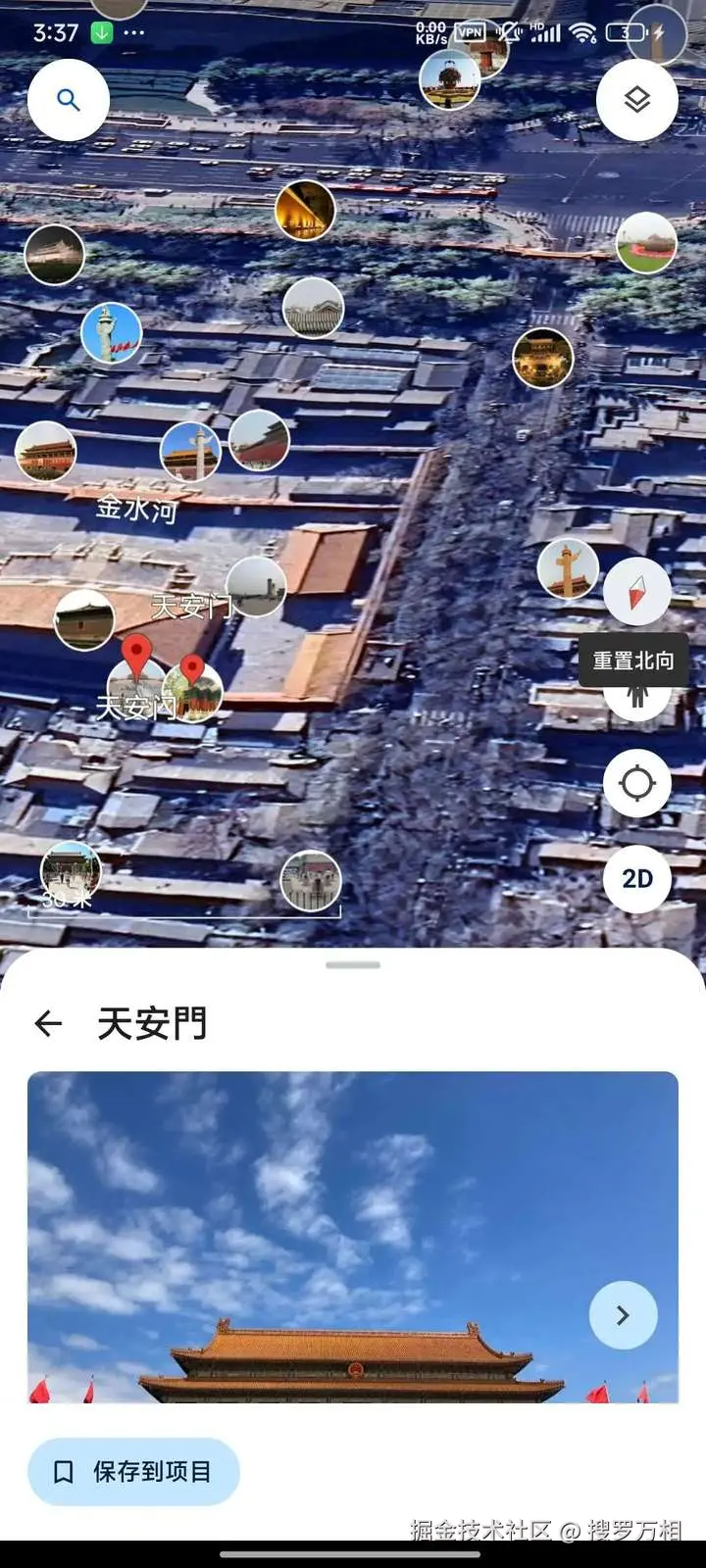Switch the map to 2D view
The image size is (706, 1568).
point(637,878)
